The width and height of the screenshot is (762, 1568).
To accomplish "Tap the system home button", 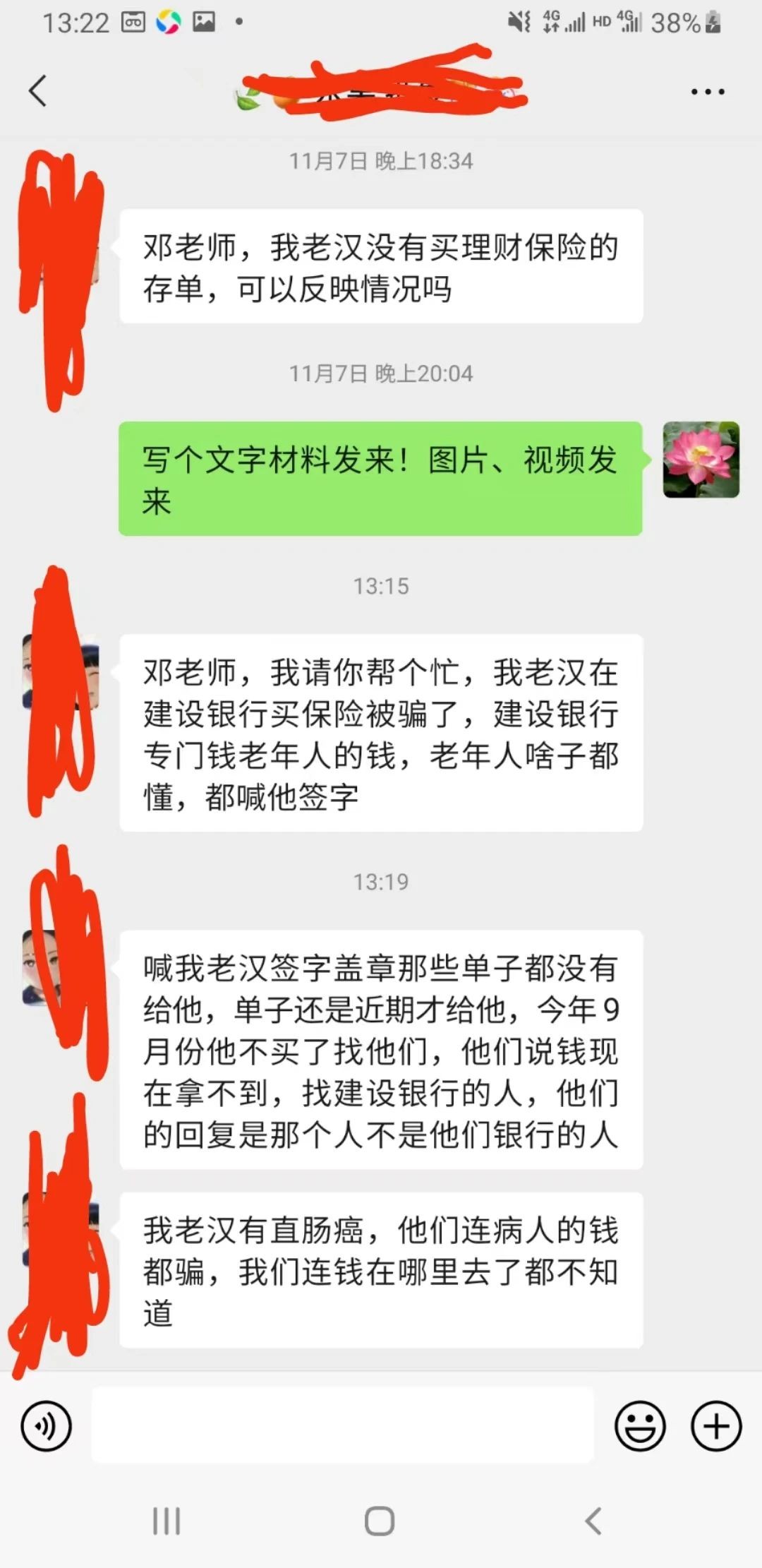I will (x=380, y=1521).
